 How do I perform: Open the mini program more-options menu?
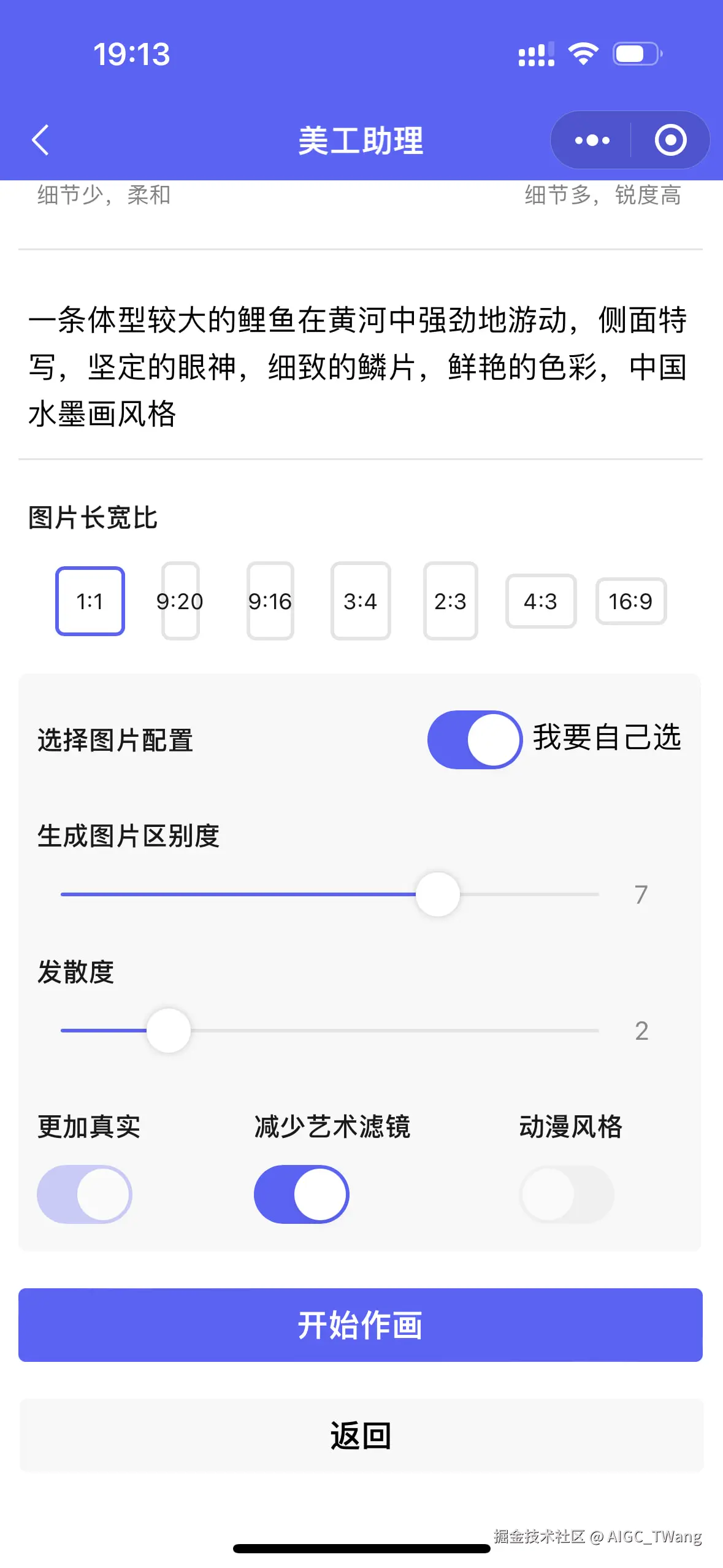[x=592, y=140]
